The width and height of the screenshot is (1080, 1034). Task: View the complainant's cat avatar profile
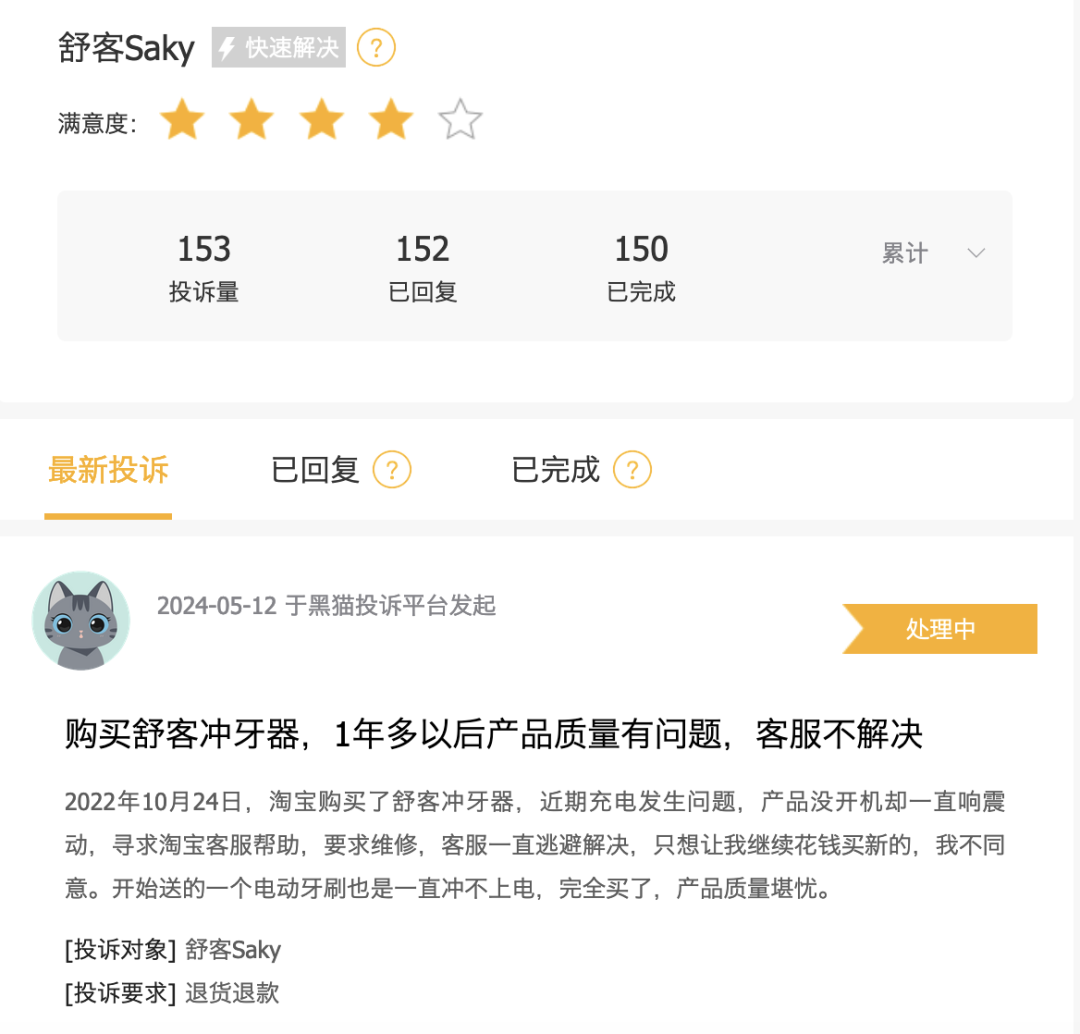click(x=81, y=621)
